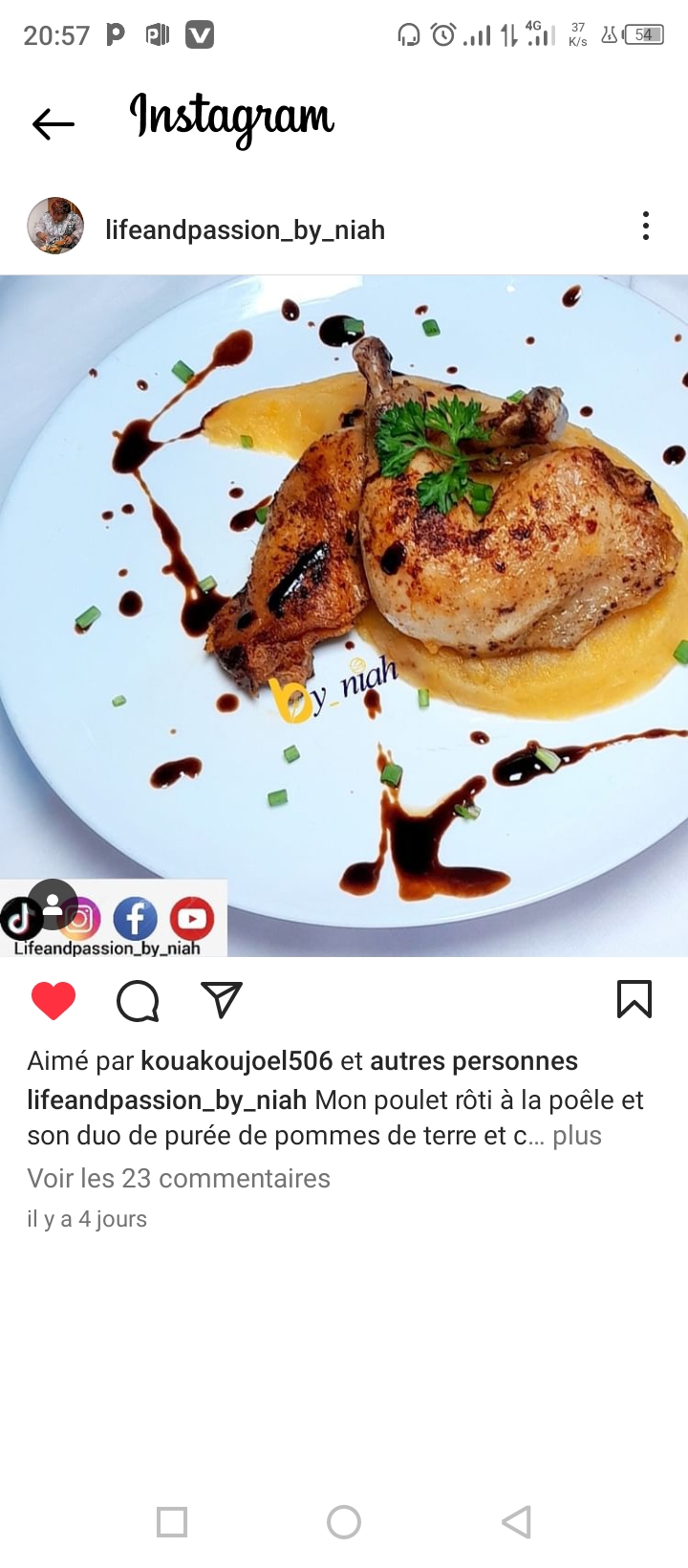Show tagged people on the photo

click(x=53, y=904)
